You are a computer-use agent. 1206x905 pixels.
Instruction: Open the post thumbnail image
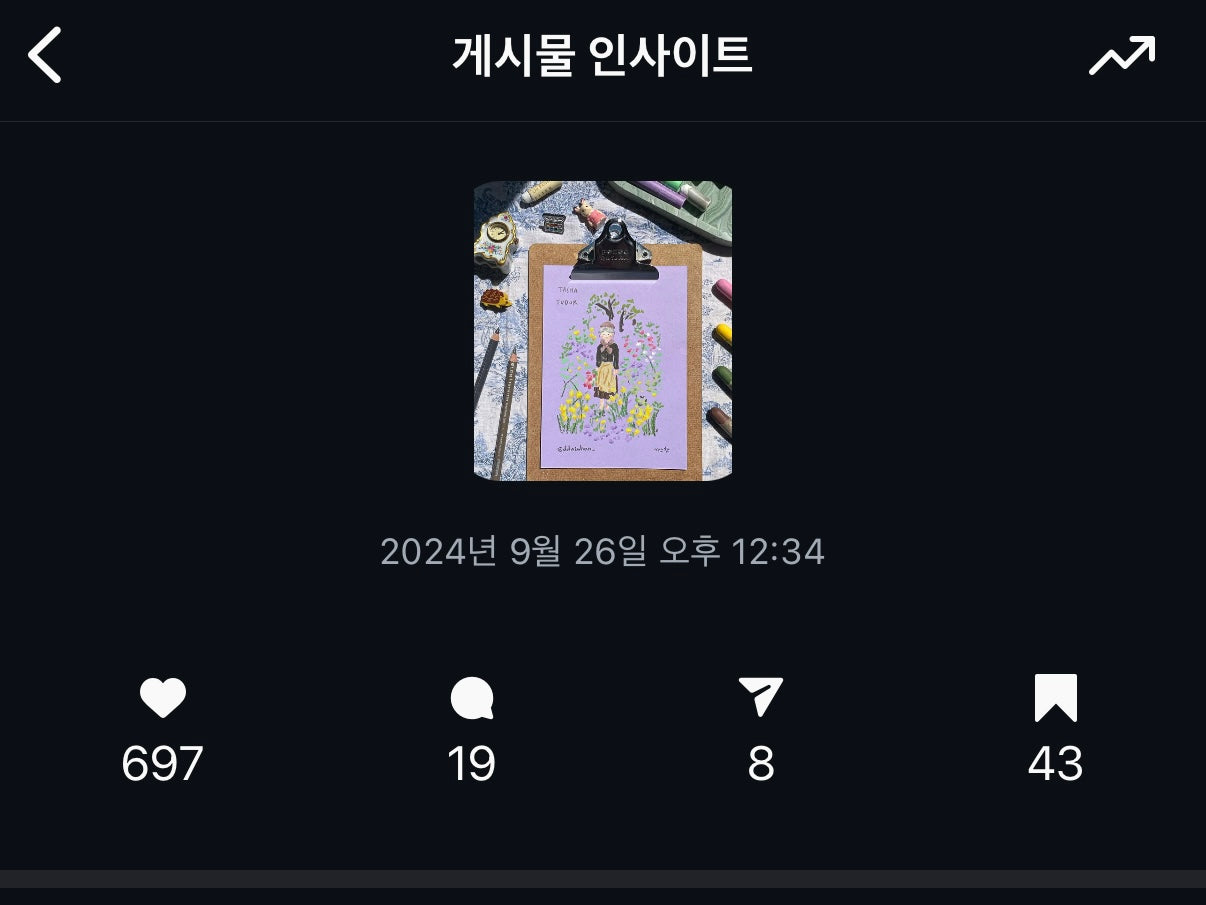coord(602,331)
